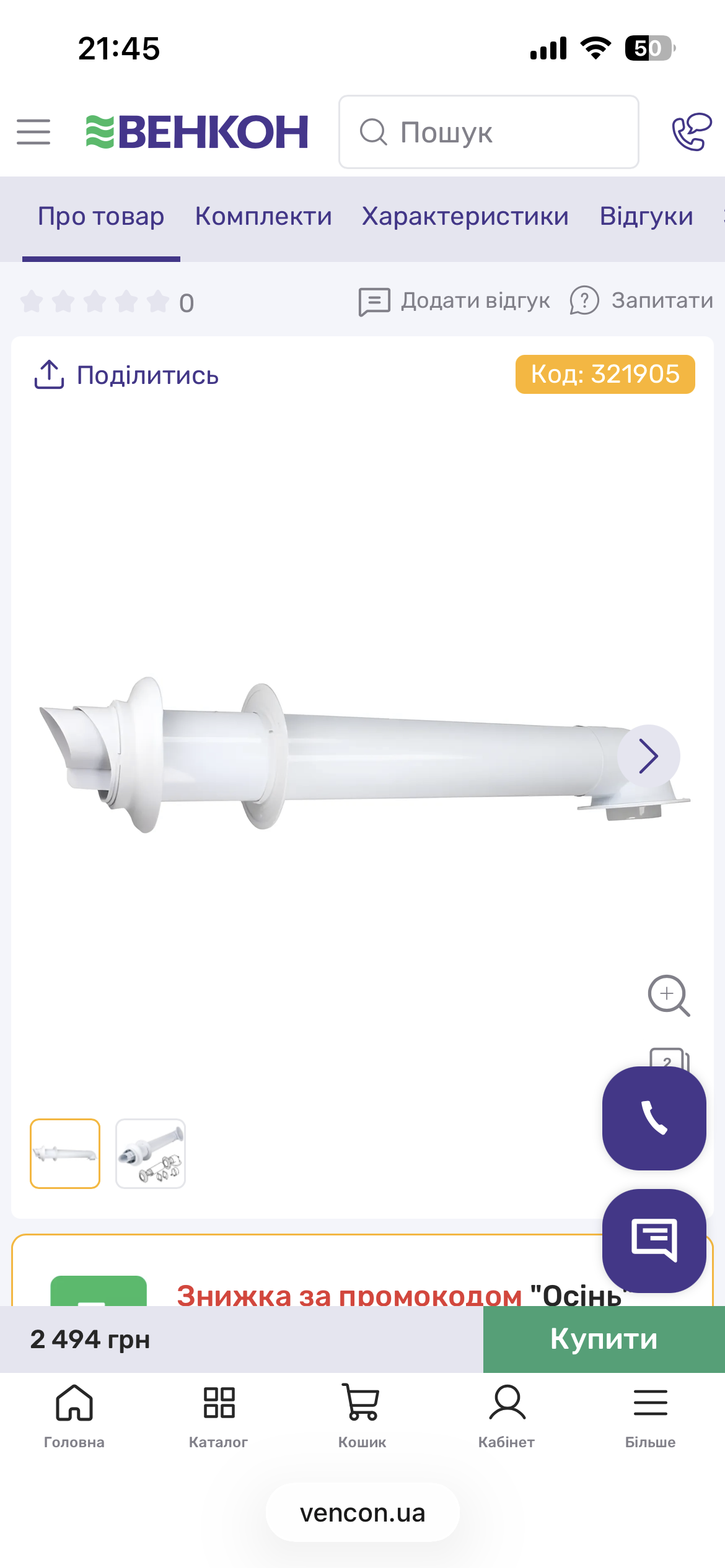Buy the product with Купити
Screen dimensions: 725x1568
pyautogui.click(x=604, y=1339)
